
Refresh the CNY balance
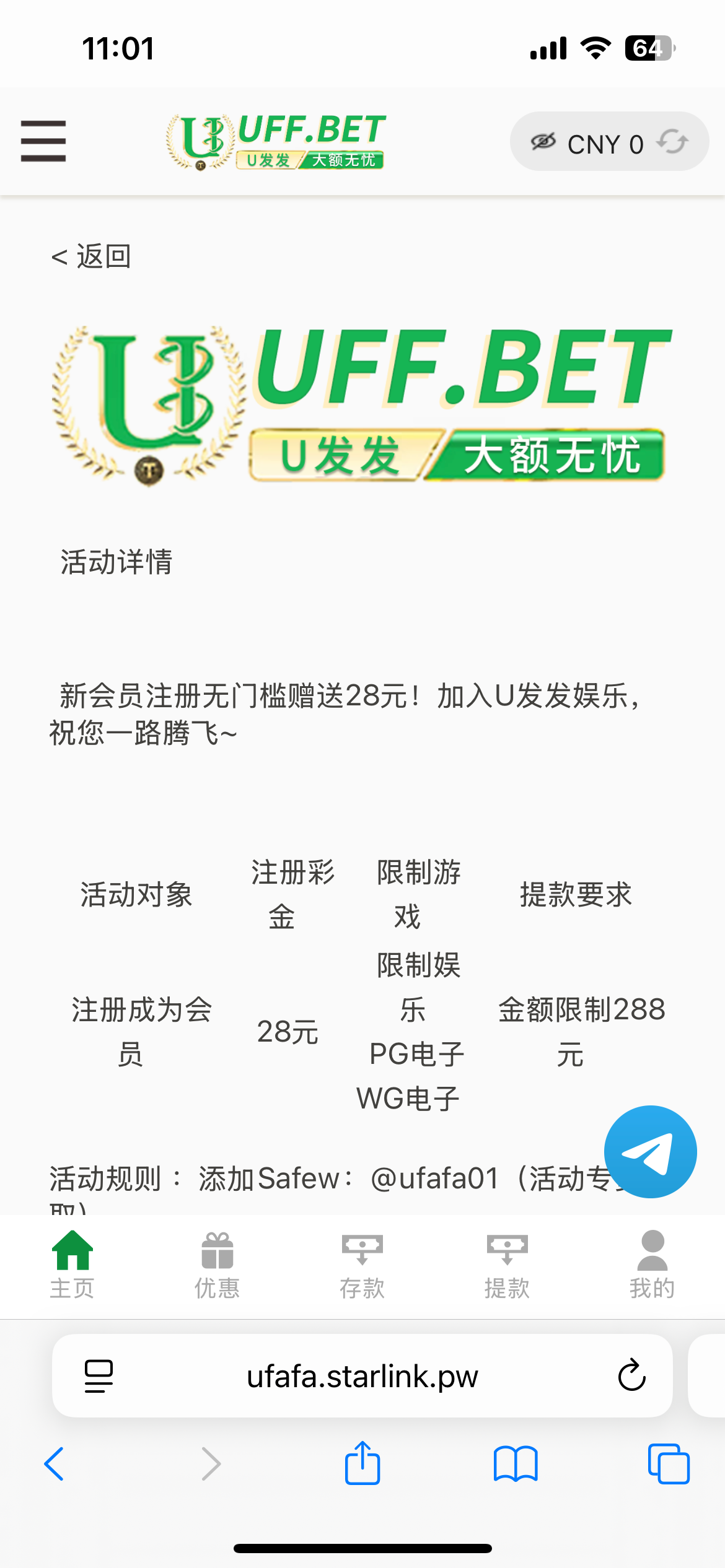[672, 142]
